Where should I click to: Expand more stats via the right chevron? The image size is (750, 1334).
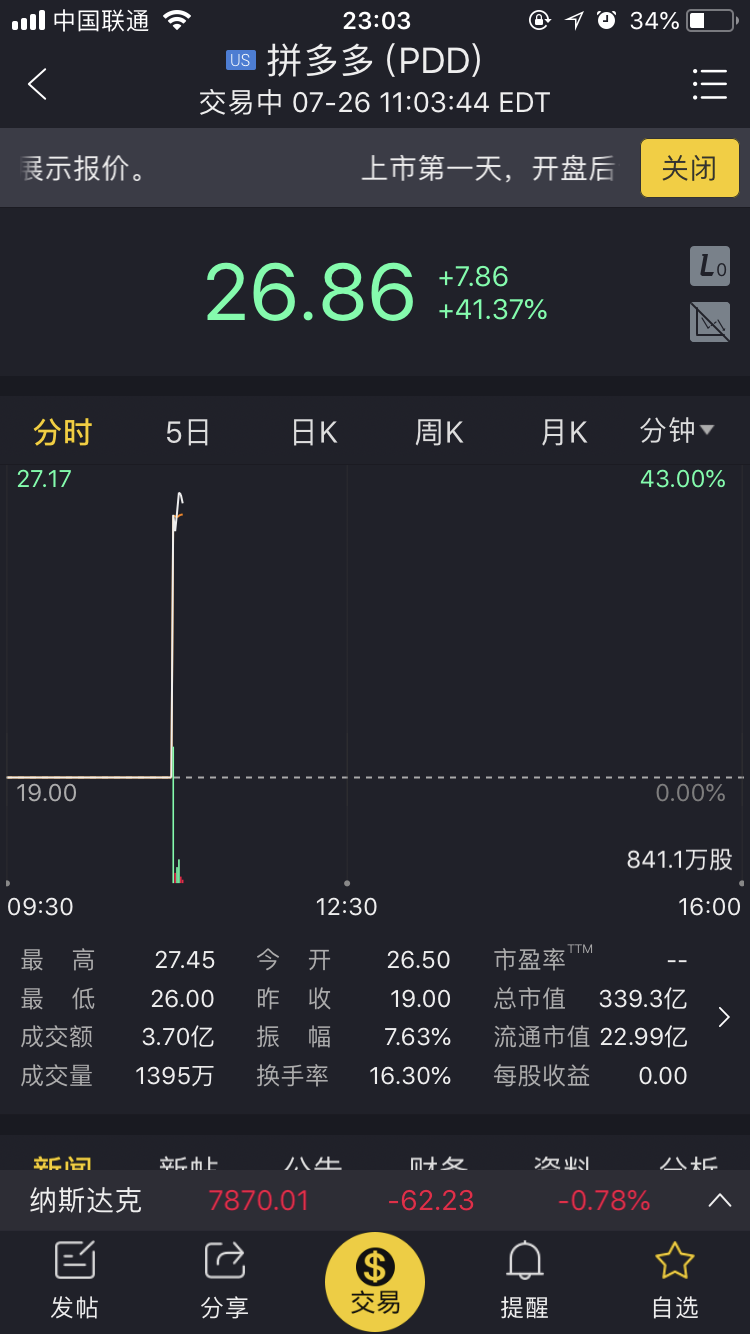[723, 1017]
